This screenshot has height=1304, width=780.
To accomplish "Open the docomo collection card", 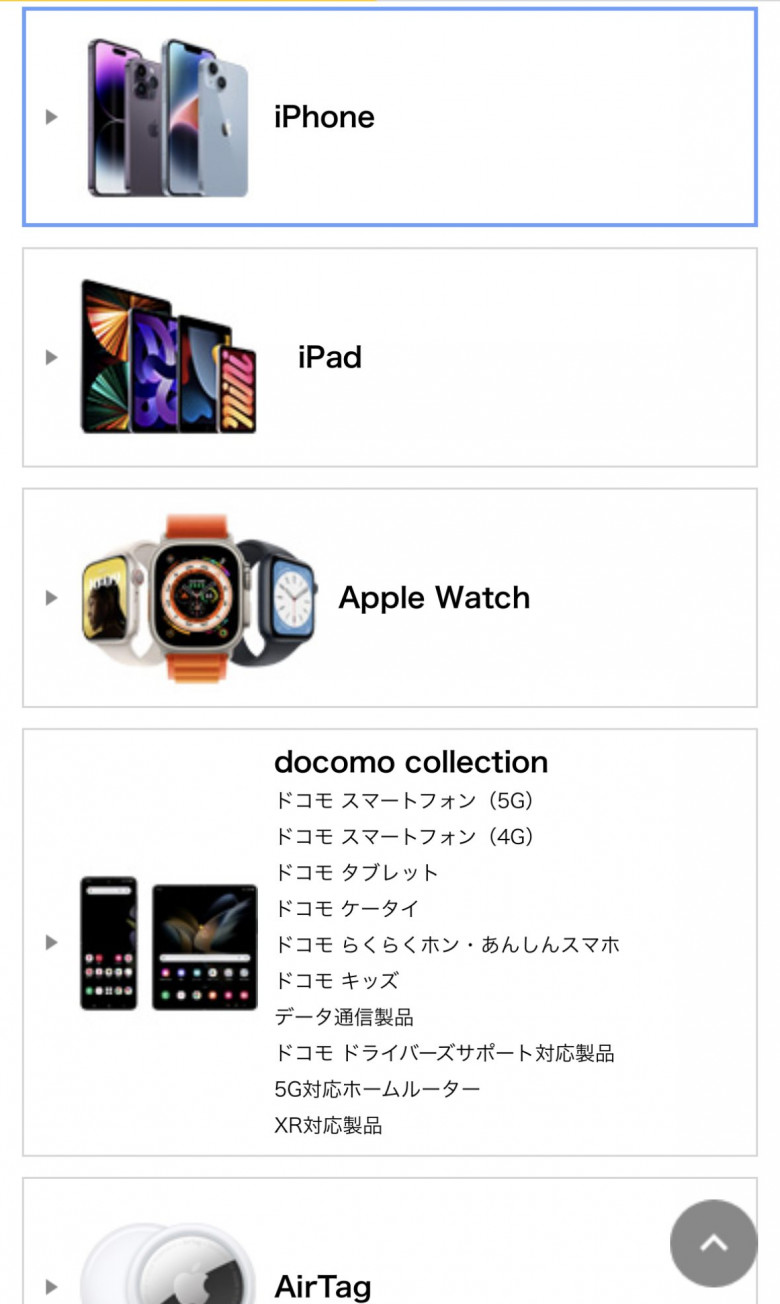I will tap(410, 762).
